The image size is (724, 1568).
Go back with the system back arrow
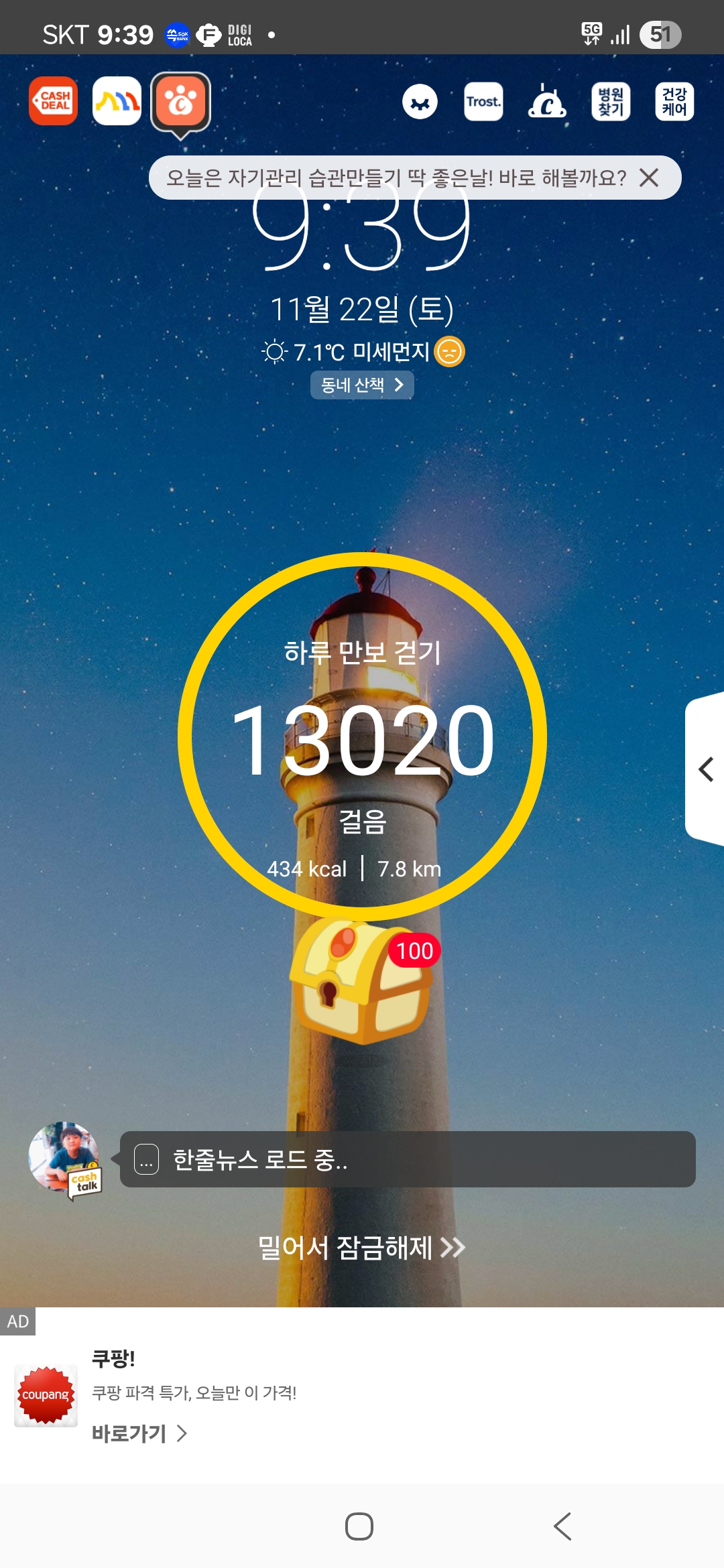click(562, 1526)
